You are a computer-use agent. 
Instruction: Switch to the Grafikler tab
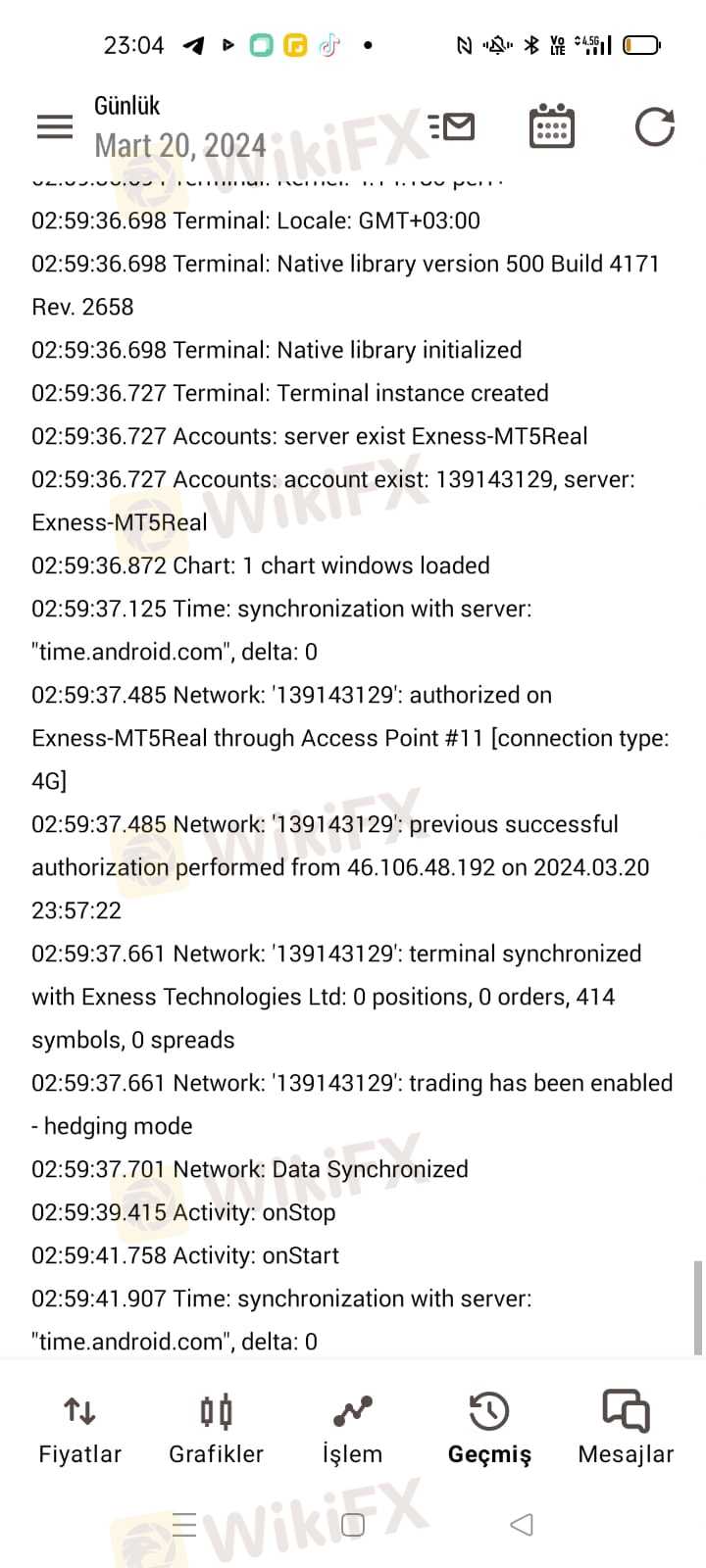click(216, 1429)
